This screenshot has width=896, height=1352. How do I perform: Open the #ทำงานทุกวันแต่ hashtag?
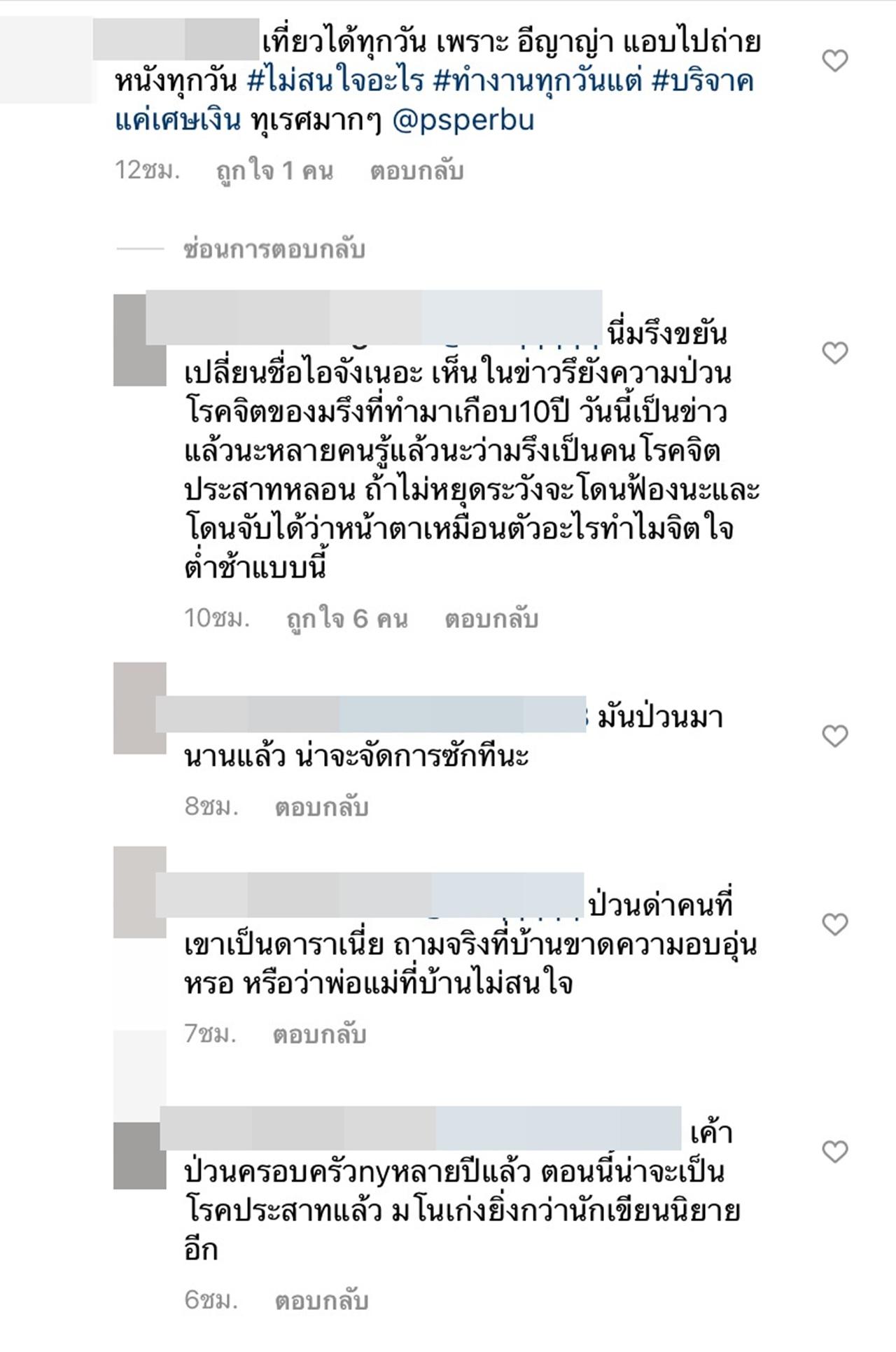point(538,82)
